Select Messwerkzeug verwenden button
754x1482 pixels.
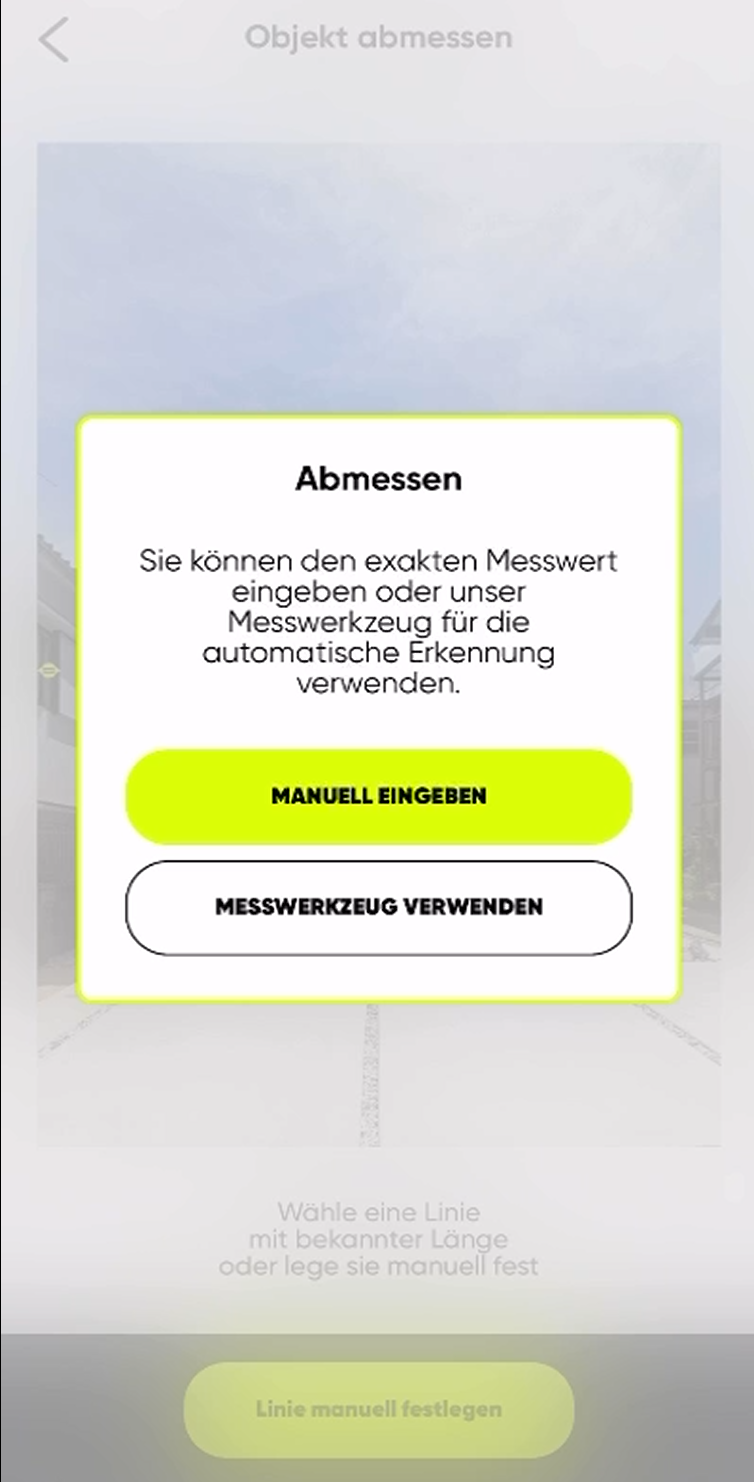tap(378, 907)
